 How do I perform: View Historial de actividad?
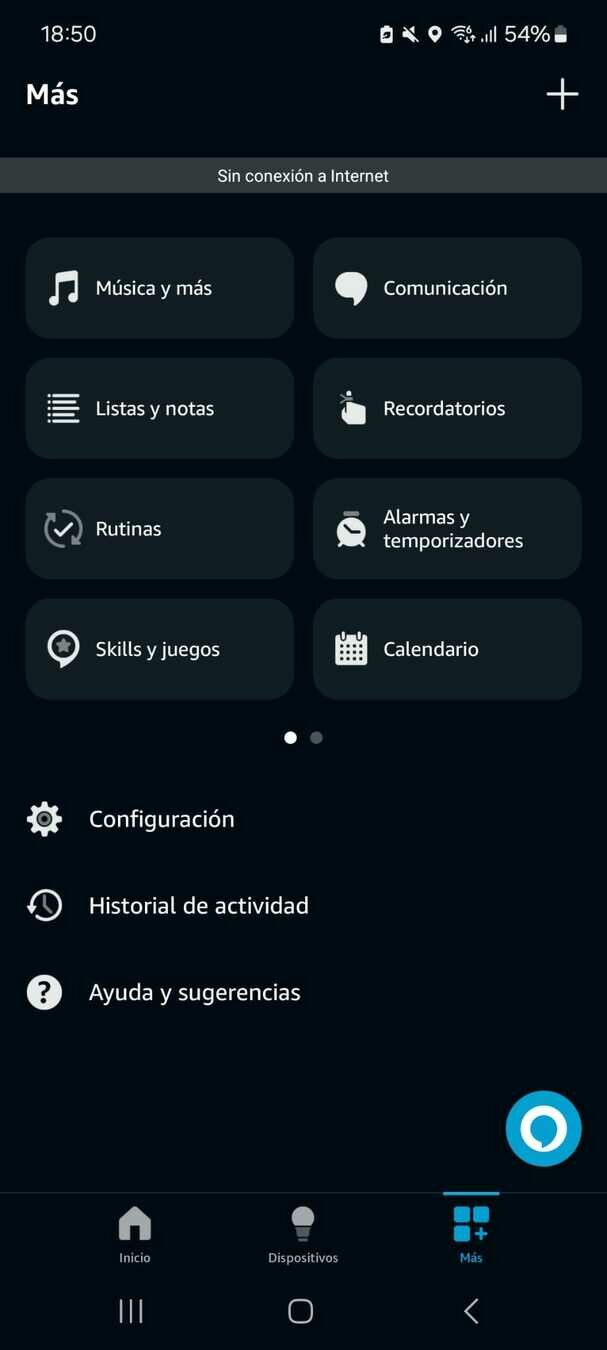coord(197,906)
